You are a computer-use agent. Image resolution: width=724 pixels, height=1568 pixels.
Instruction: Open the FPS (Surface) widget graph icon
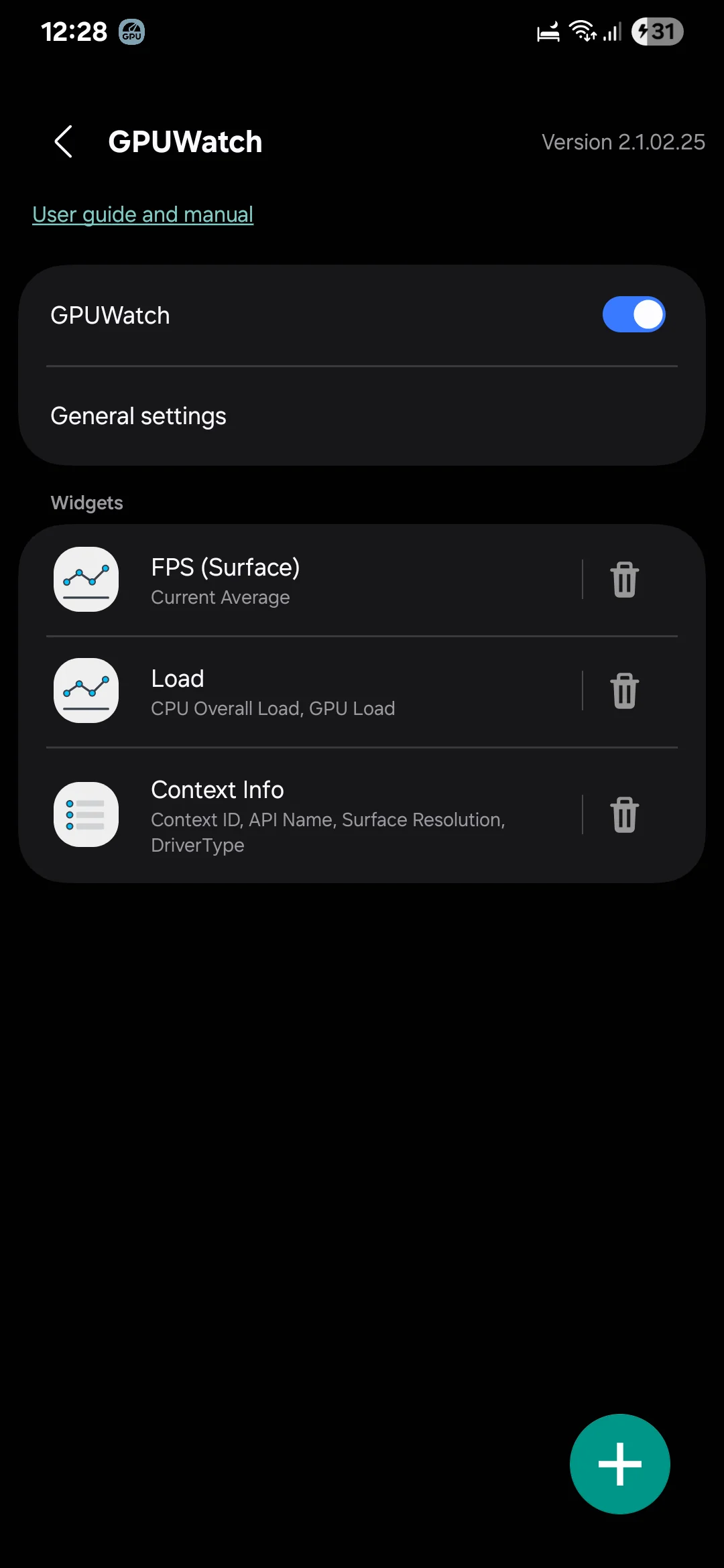(x=86, y=580)
